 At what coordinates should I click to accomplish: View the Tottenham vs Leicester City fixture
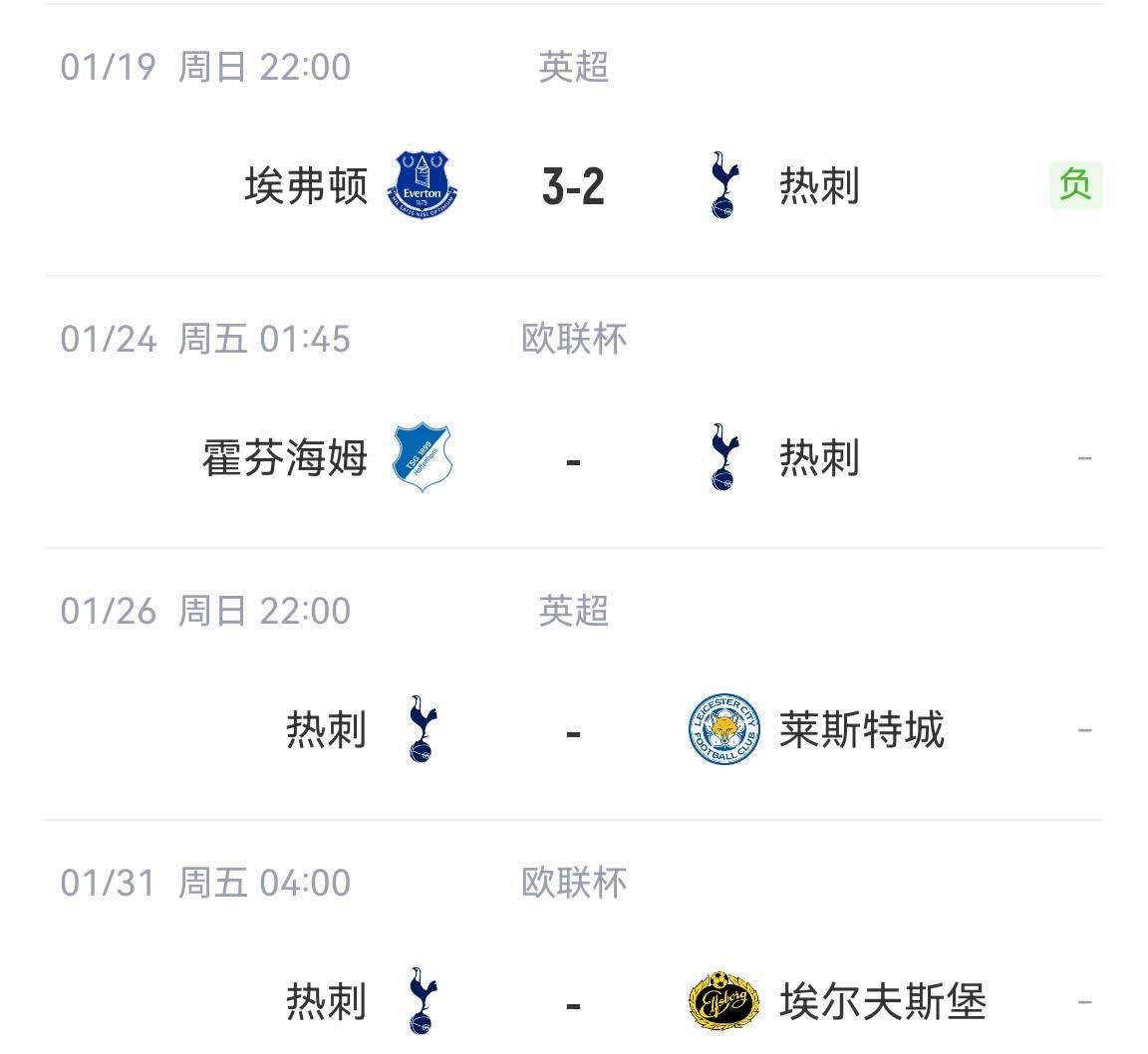(x=573, y=731)
